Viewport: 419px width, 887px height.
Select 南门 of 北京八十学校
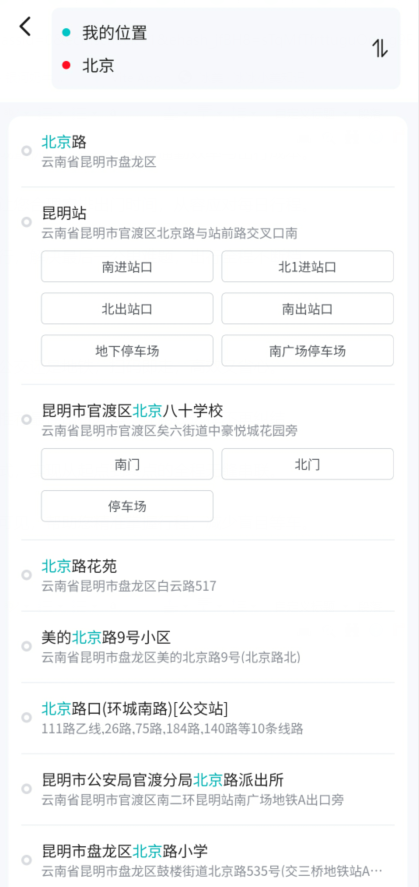(x=127, y=464)
